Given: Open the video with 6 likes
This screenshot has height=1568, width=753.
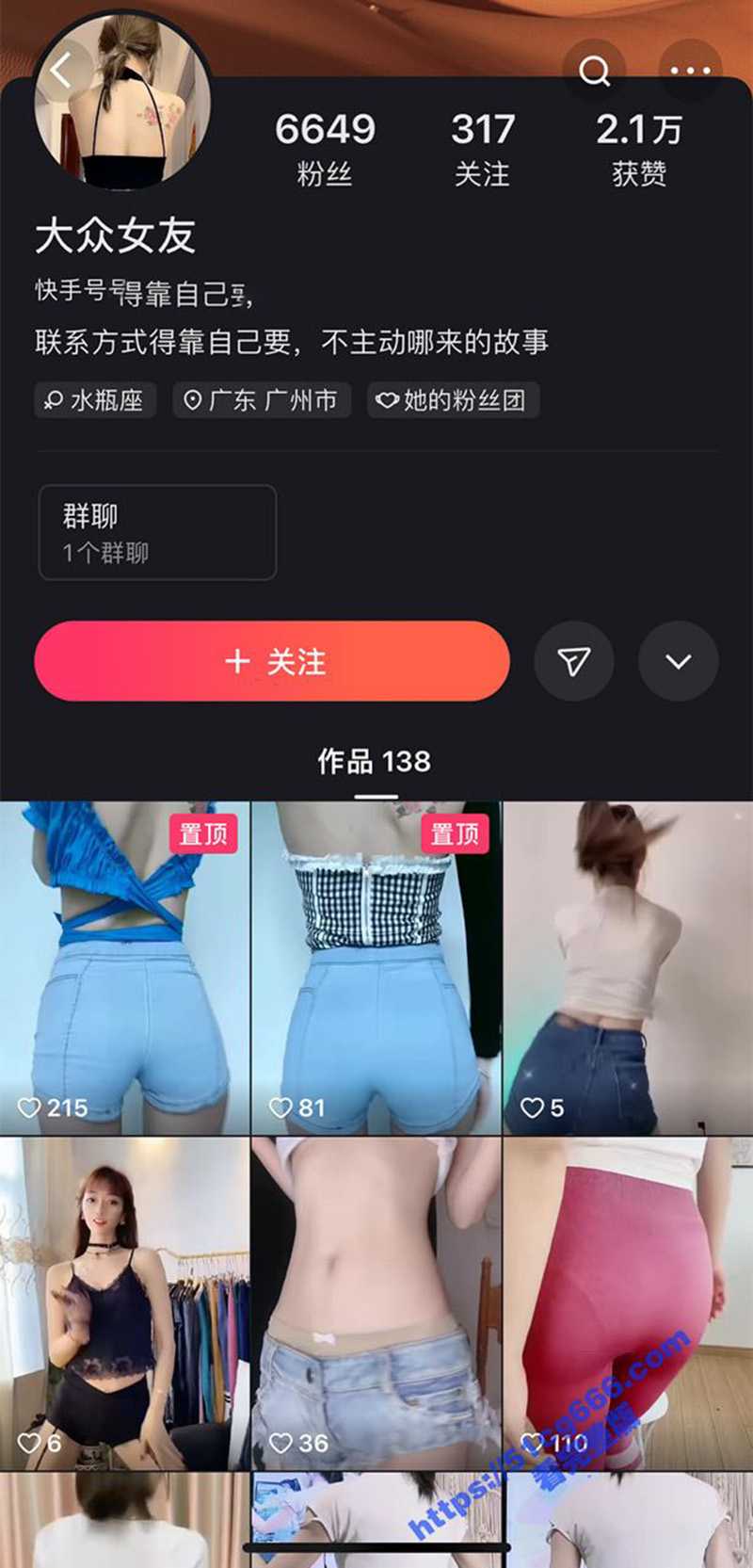Looking at the screenshot, I should (124, 1304).
